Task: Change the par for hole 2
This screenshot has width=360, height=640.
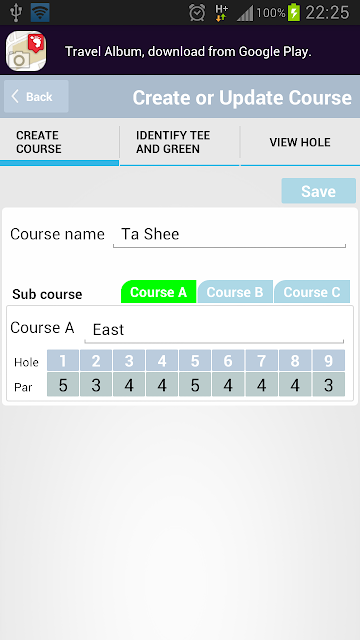Action: point(96,385)
